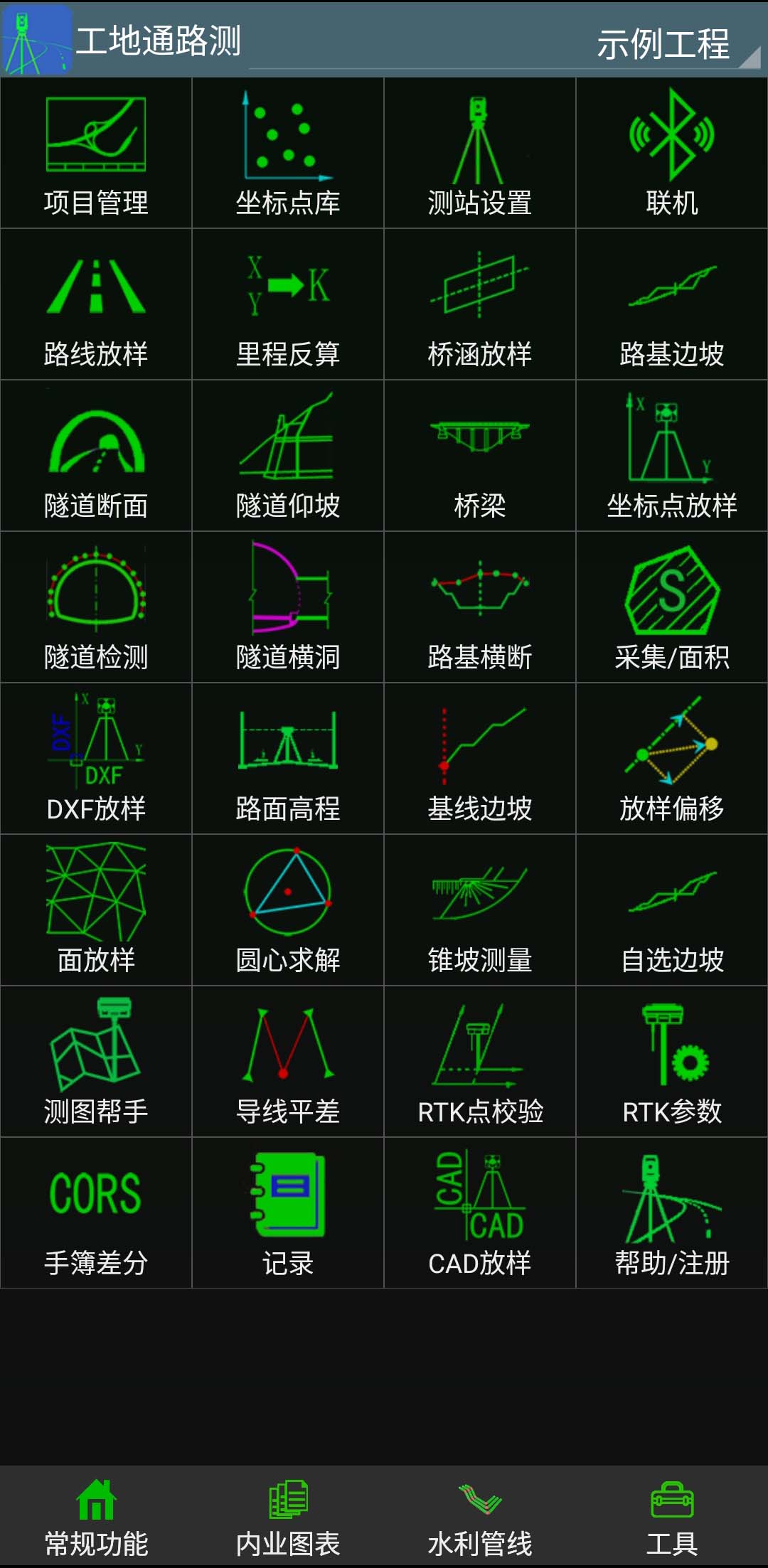The height and width of the screenshot is (1568, 768).
Task: Open 圆心求解 circle center solver
Action: pyautogui.click(x=288, y=910)
